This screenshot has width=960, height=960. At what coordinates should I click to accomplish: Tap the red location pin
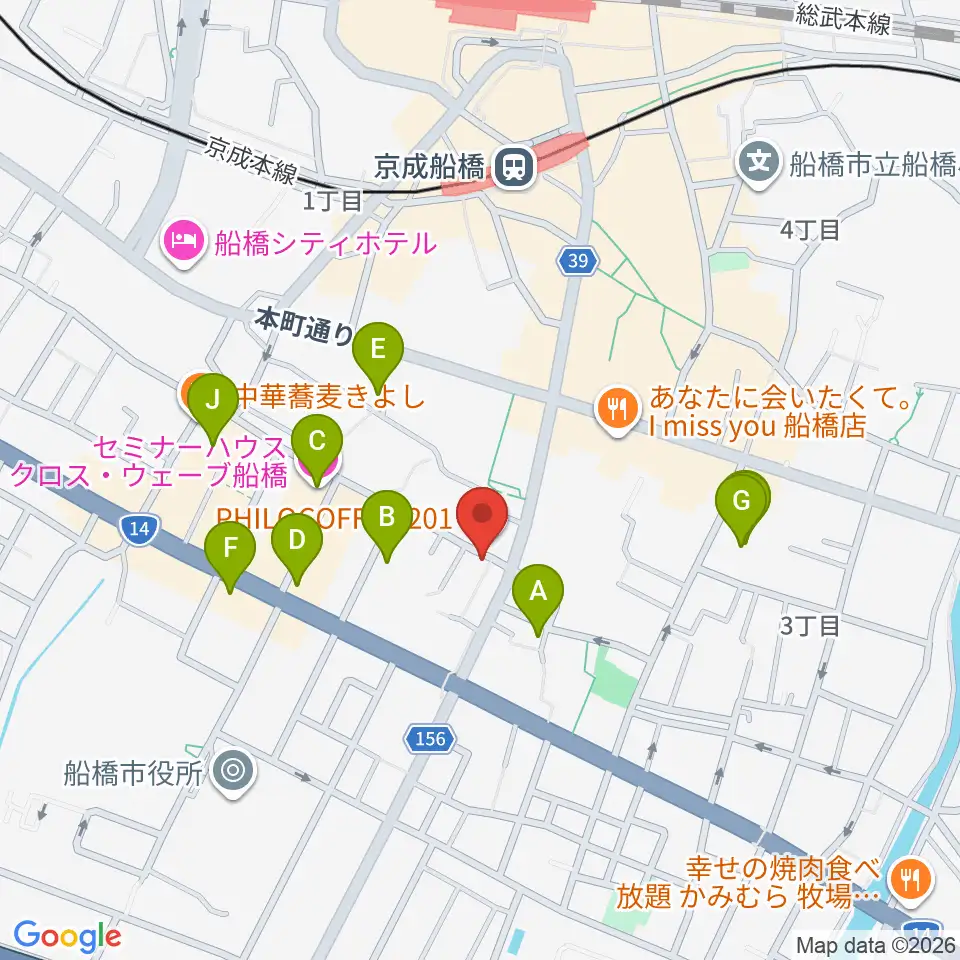pyautogui.click(x=482, y=516)
